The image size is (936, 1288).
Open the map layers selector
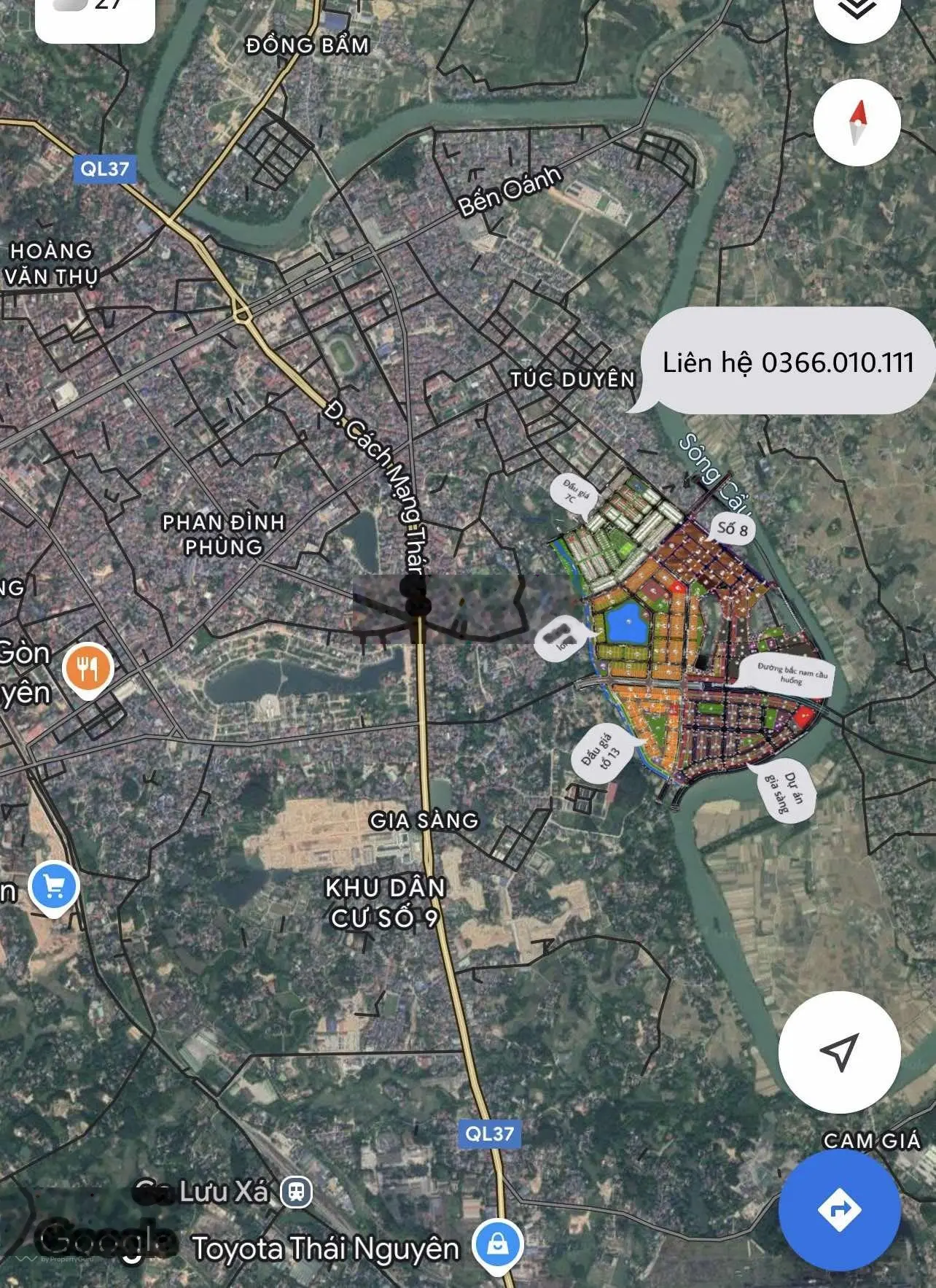(857, 10)
